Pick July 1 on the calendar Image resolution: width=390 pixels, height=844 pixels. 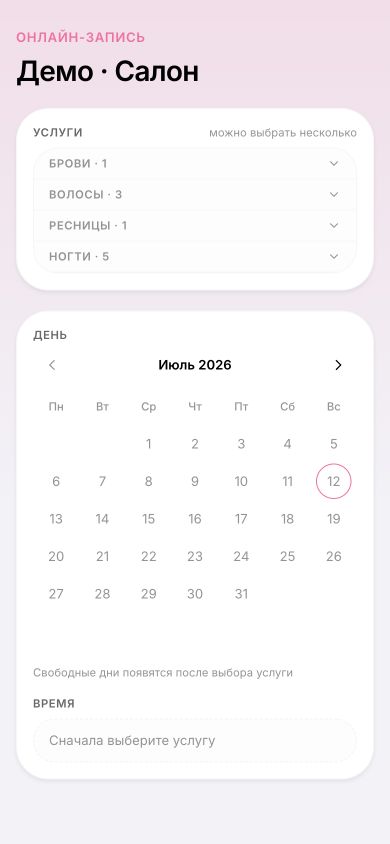pyautogui.click(x=148, y=444)
